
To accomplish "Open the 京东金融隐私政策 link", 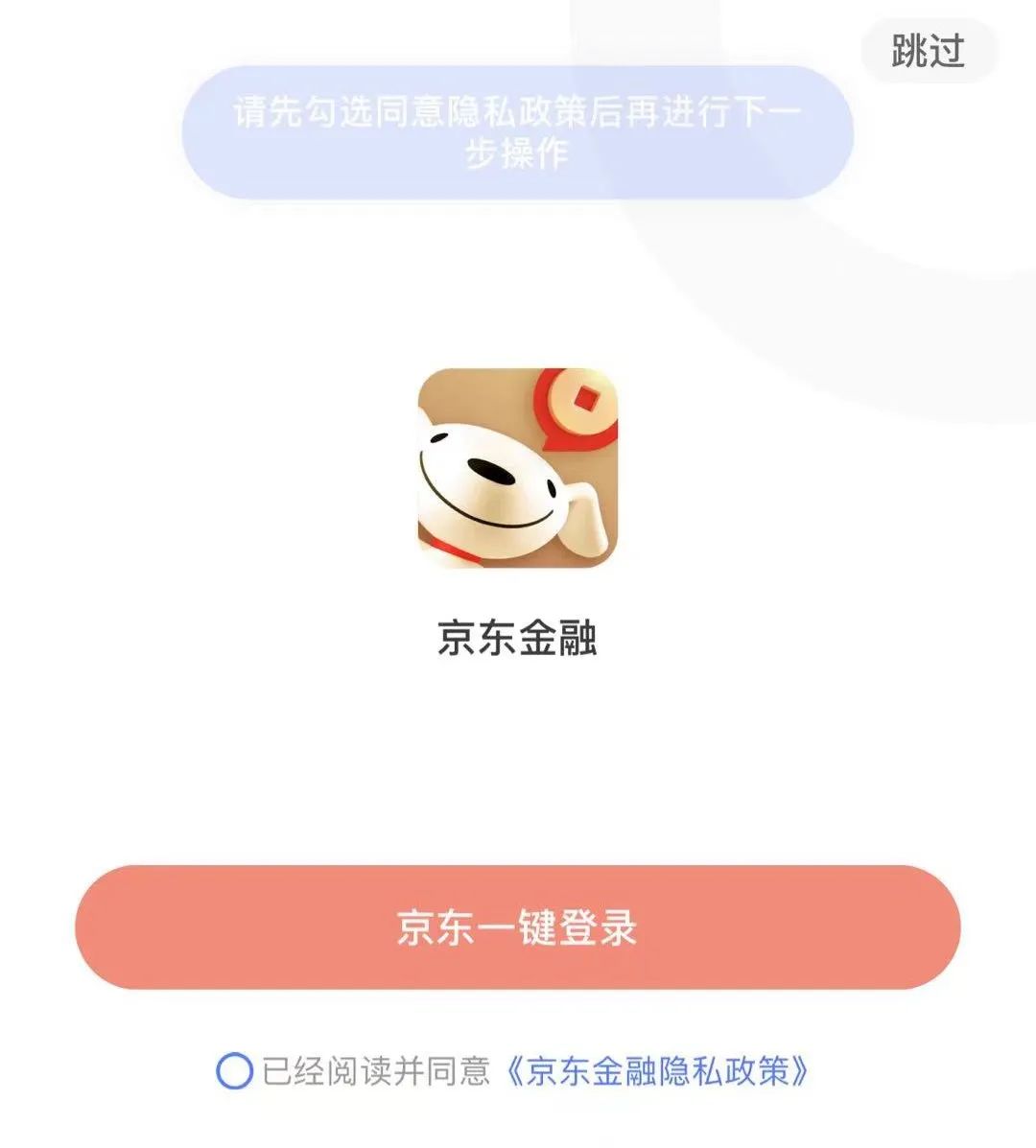I will click(657, 1071).
